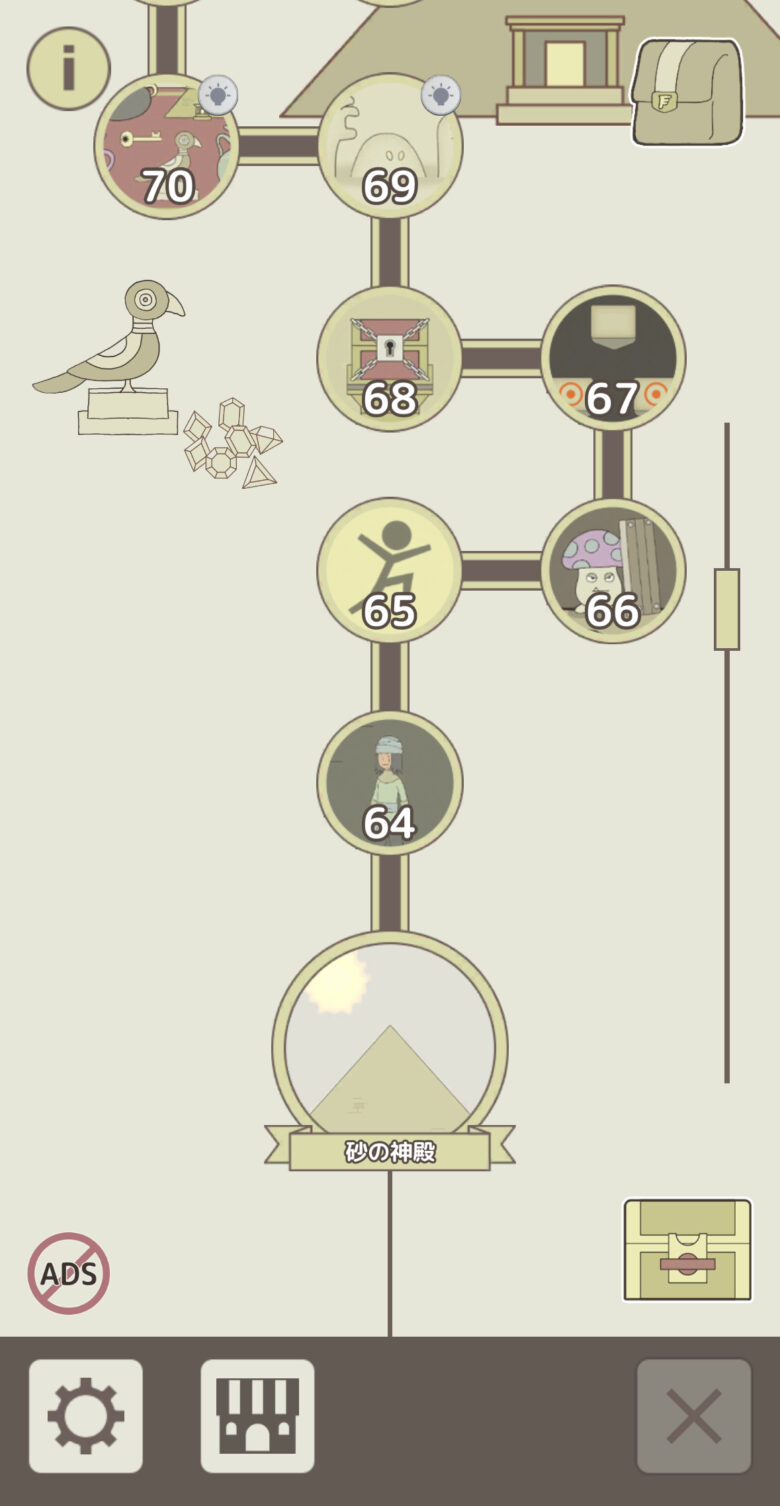Open the info button

coord(68,68)
